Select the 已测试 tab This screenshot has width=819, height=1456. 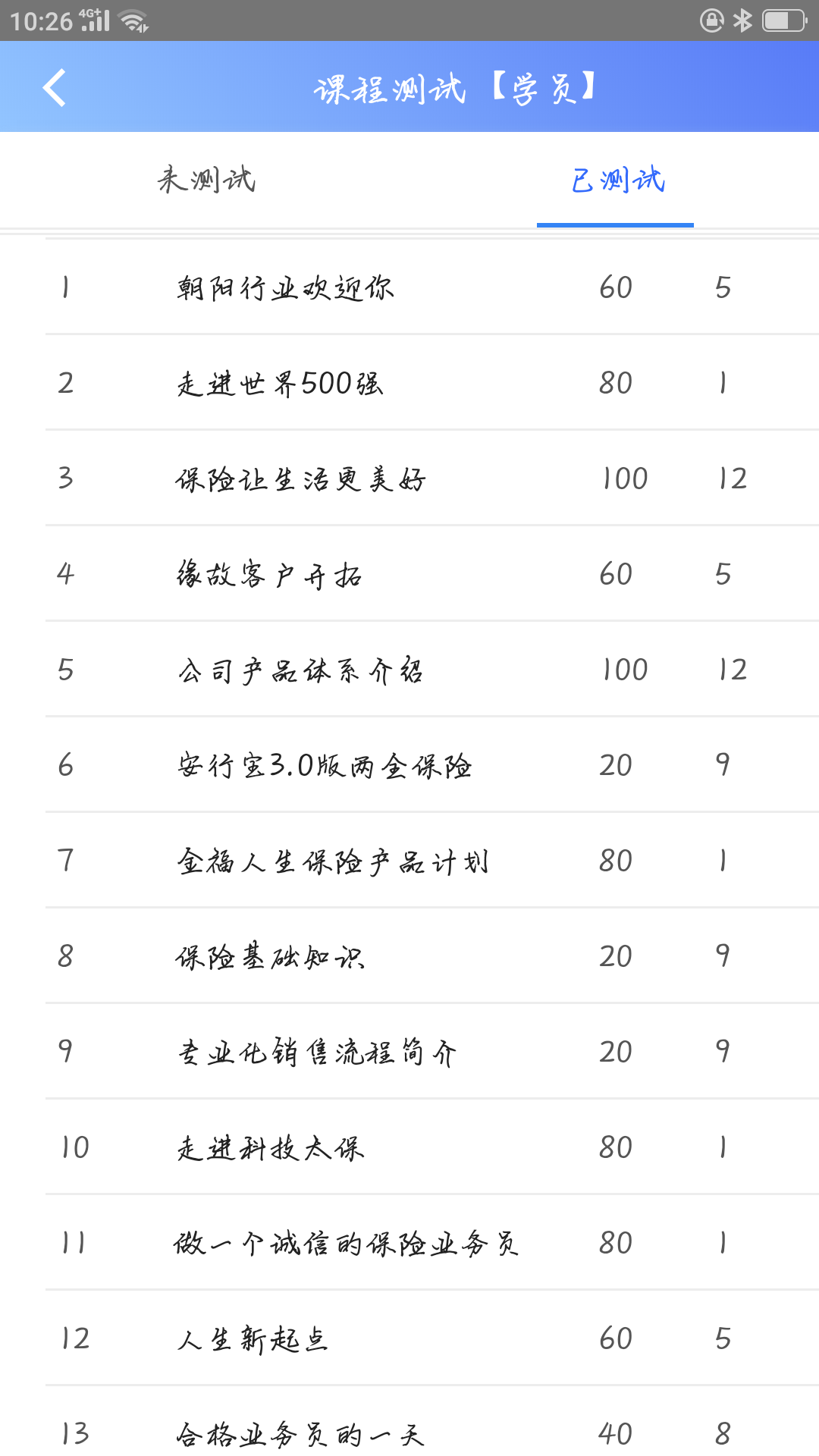[616, 180]
